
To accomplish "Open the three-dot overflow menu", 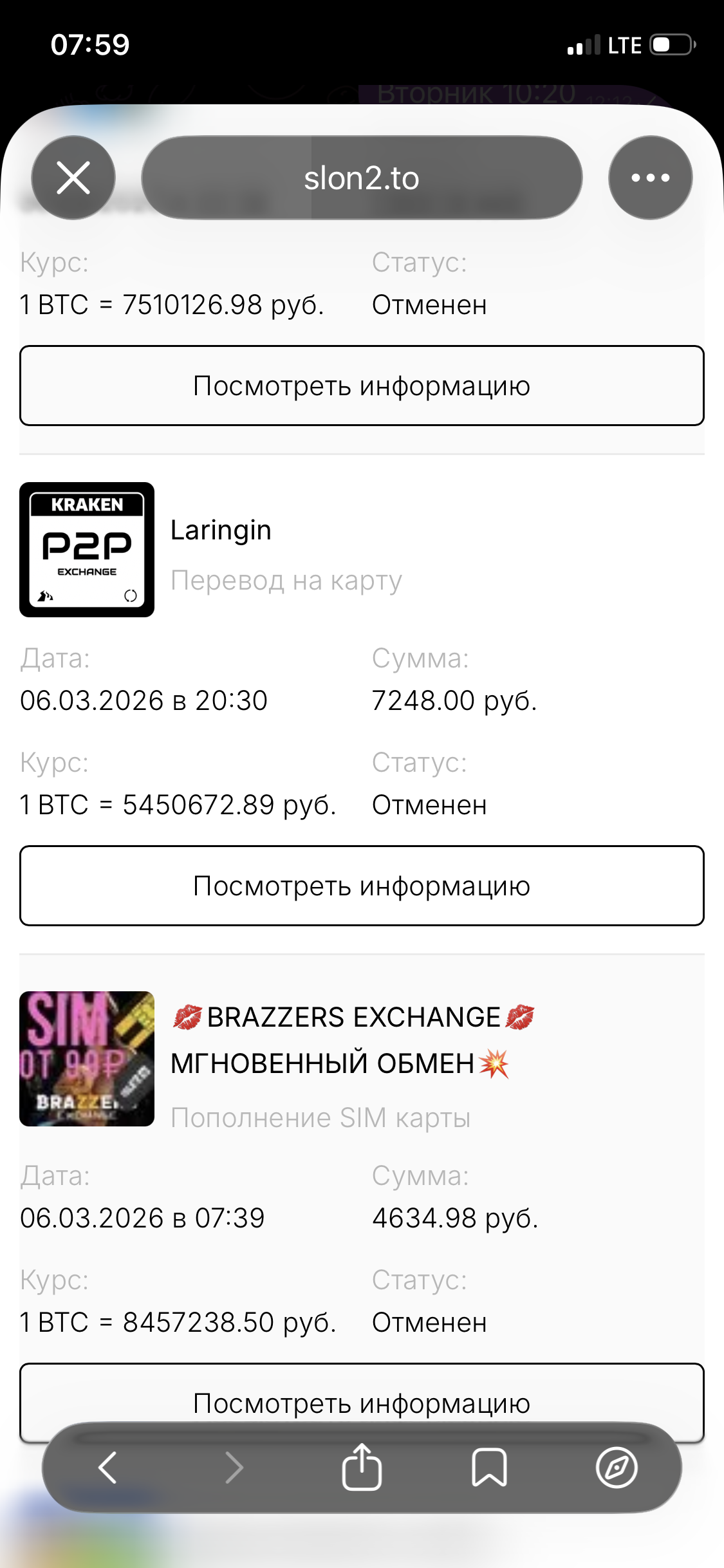I will 650,178.
